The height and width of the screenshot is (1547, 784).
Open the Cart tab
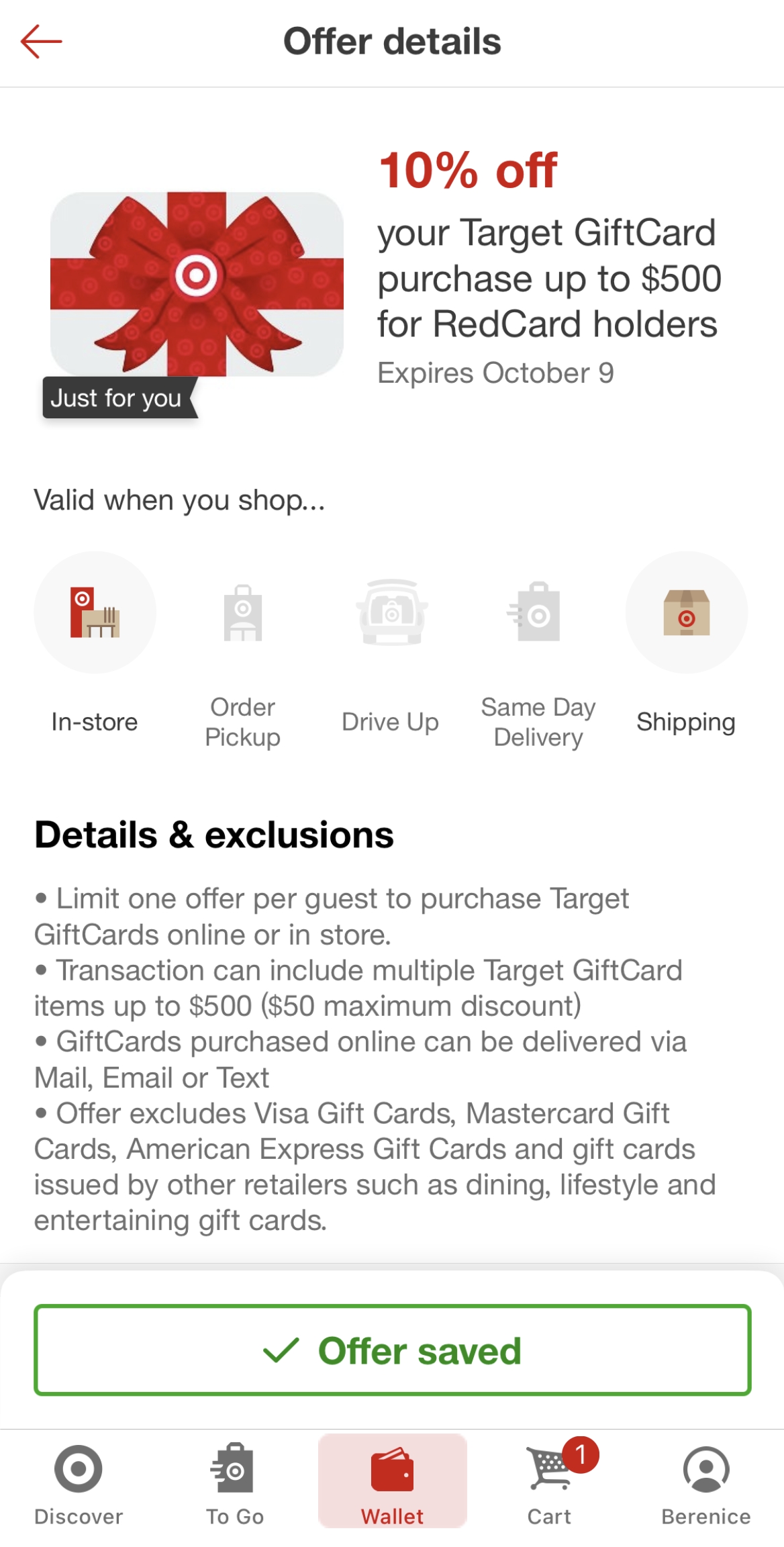[x=550, y=1482]
